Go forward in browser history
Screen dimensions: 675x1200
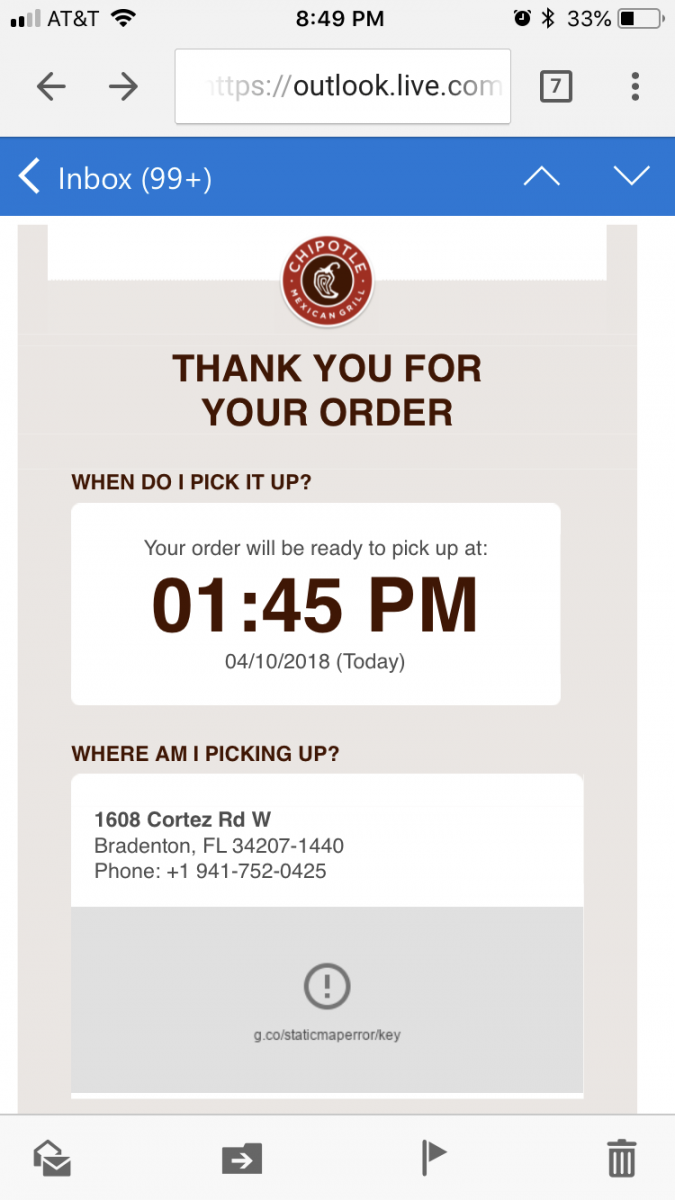click(123, 87)
